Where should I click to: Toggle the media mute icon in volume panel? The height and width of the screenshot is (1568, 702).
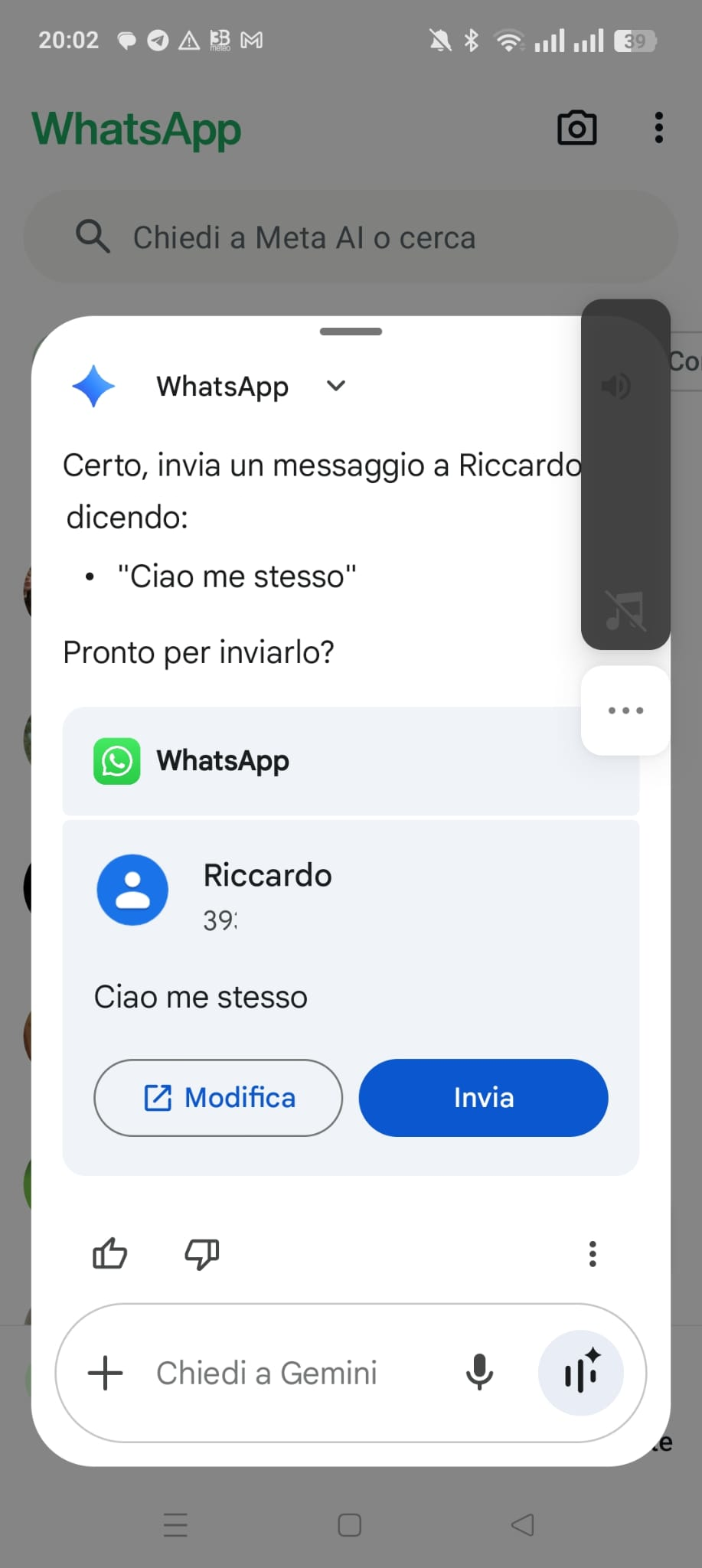[625, 610]
